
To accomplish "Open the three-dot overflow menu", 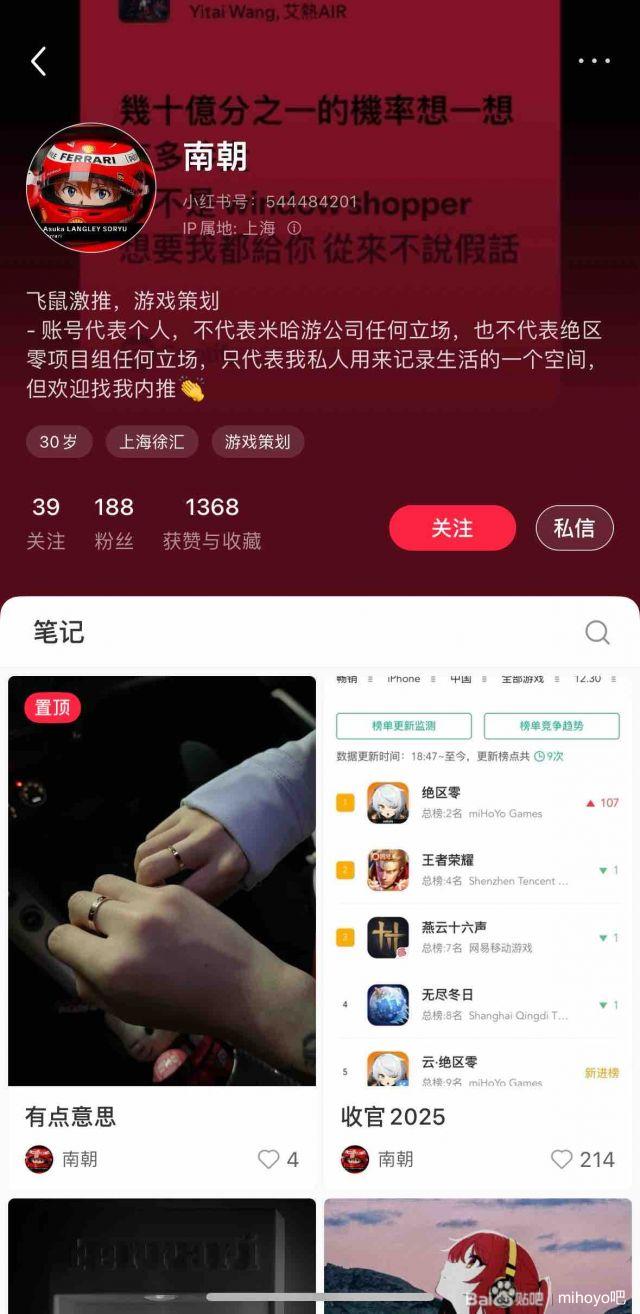I will [594, 61].
